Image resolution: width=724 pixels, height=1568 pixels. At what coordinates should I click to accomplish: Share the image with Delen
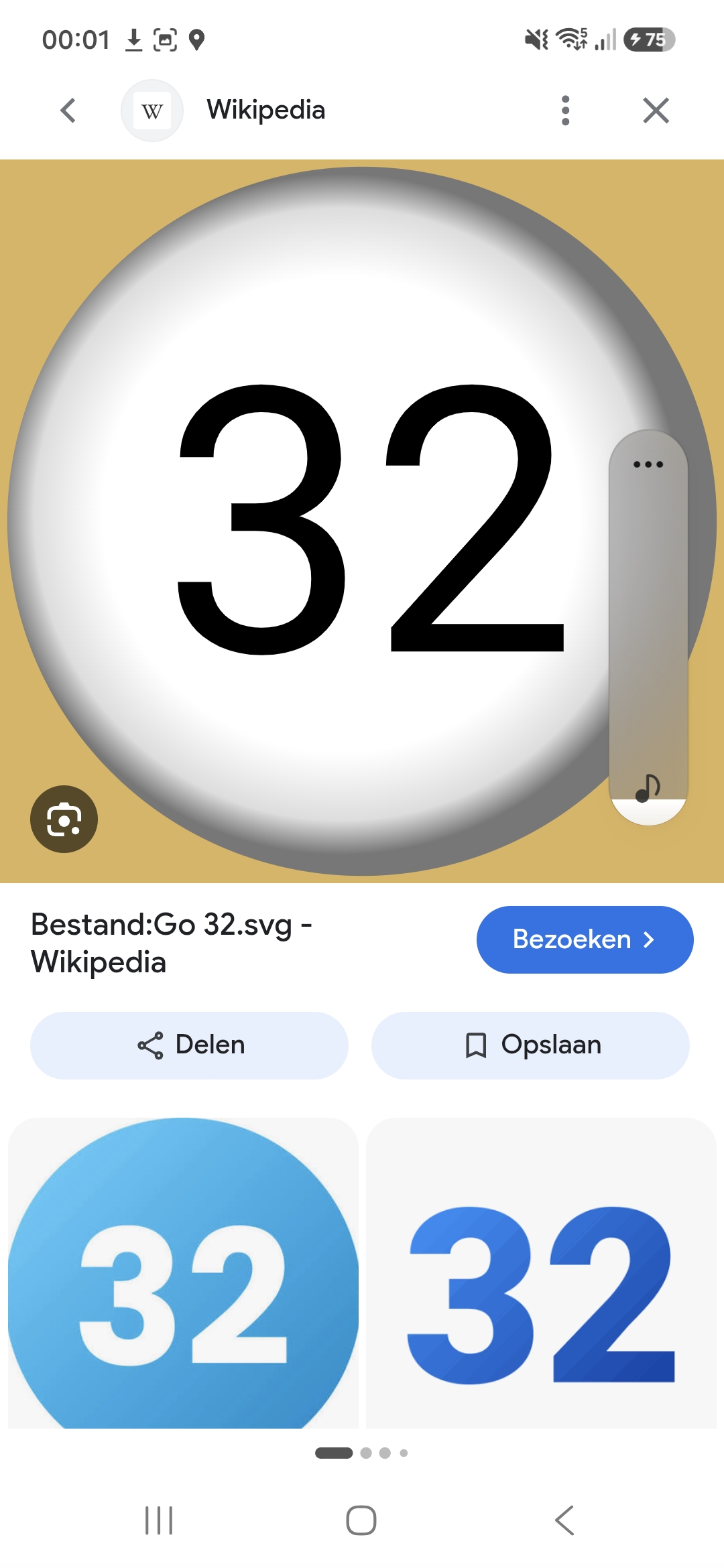189,1045
